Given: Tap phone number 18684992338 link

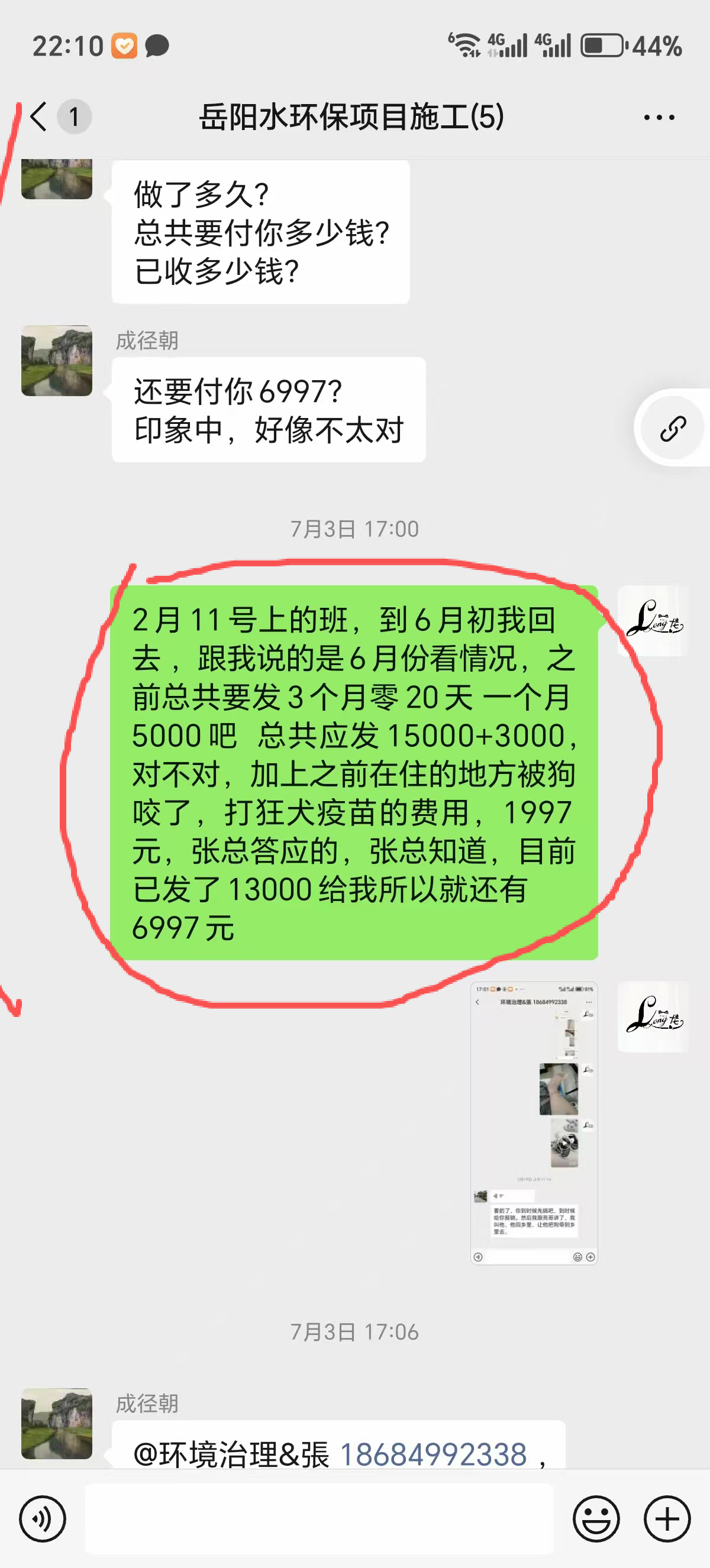Looking at the screenshot, I should click(433, 1453).
